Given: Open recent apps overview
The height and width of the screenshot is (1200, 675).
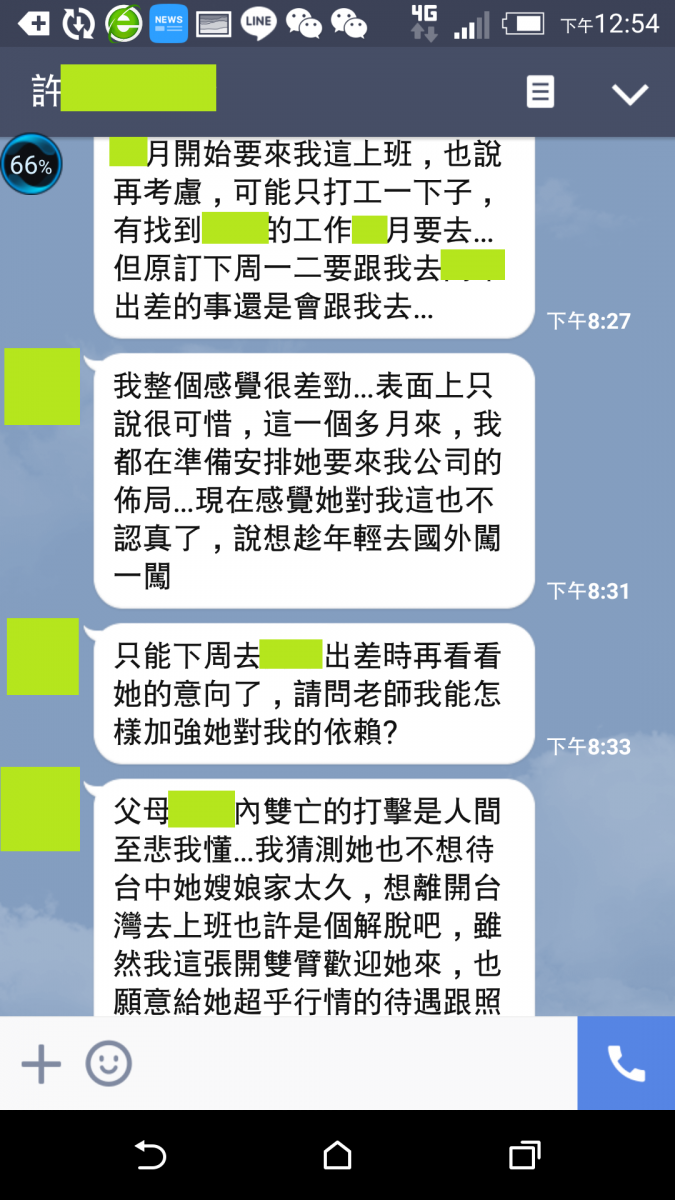Looking at the screenshot, I should [524, 1156].
